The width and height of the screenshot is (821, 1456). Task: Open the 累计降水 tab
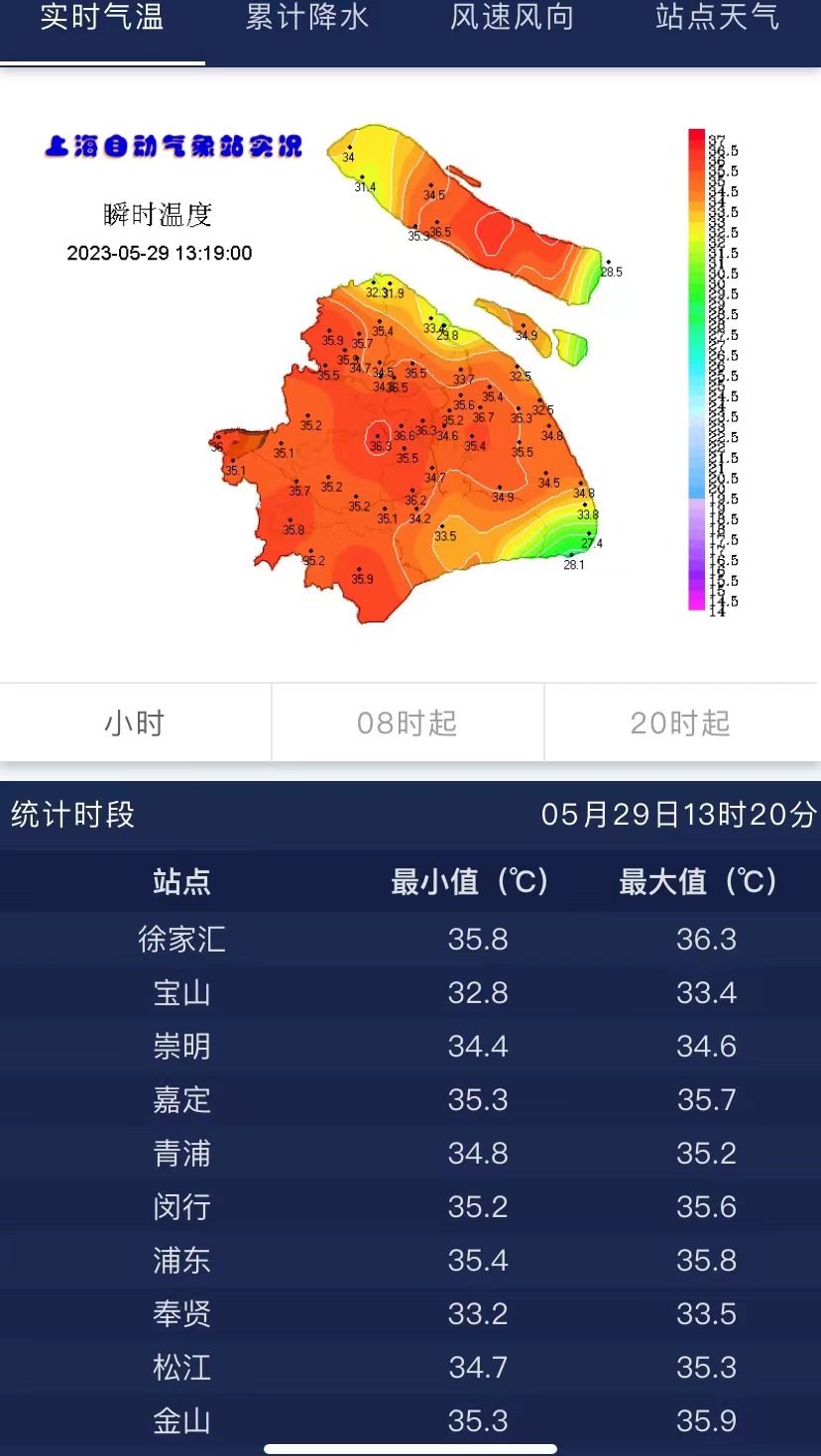point(307,18)
